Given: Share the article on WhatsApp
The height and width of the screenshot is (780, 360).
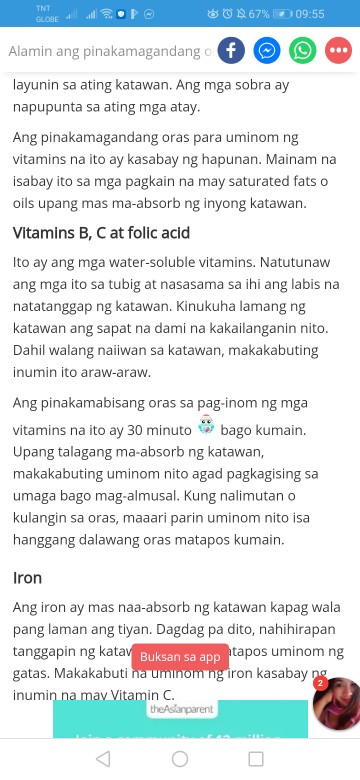Looking at the screenshot, I should tap(303, 50).
